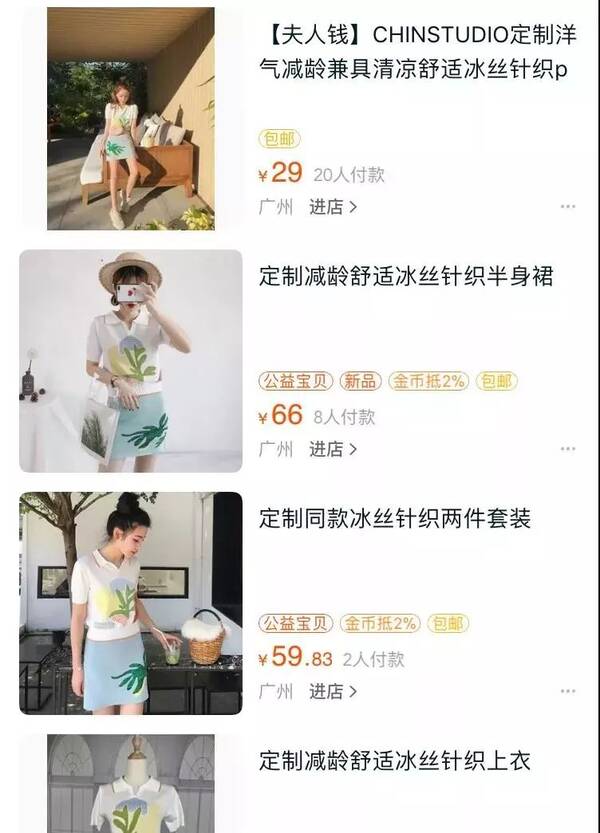
Task: Open more options for the ¥29 item
Action: pyautogui.click(x=567, y=207)
